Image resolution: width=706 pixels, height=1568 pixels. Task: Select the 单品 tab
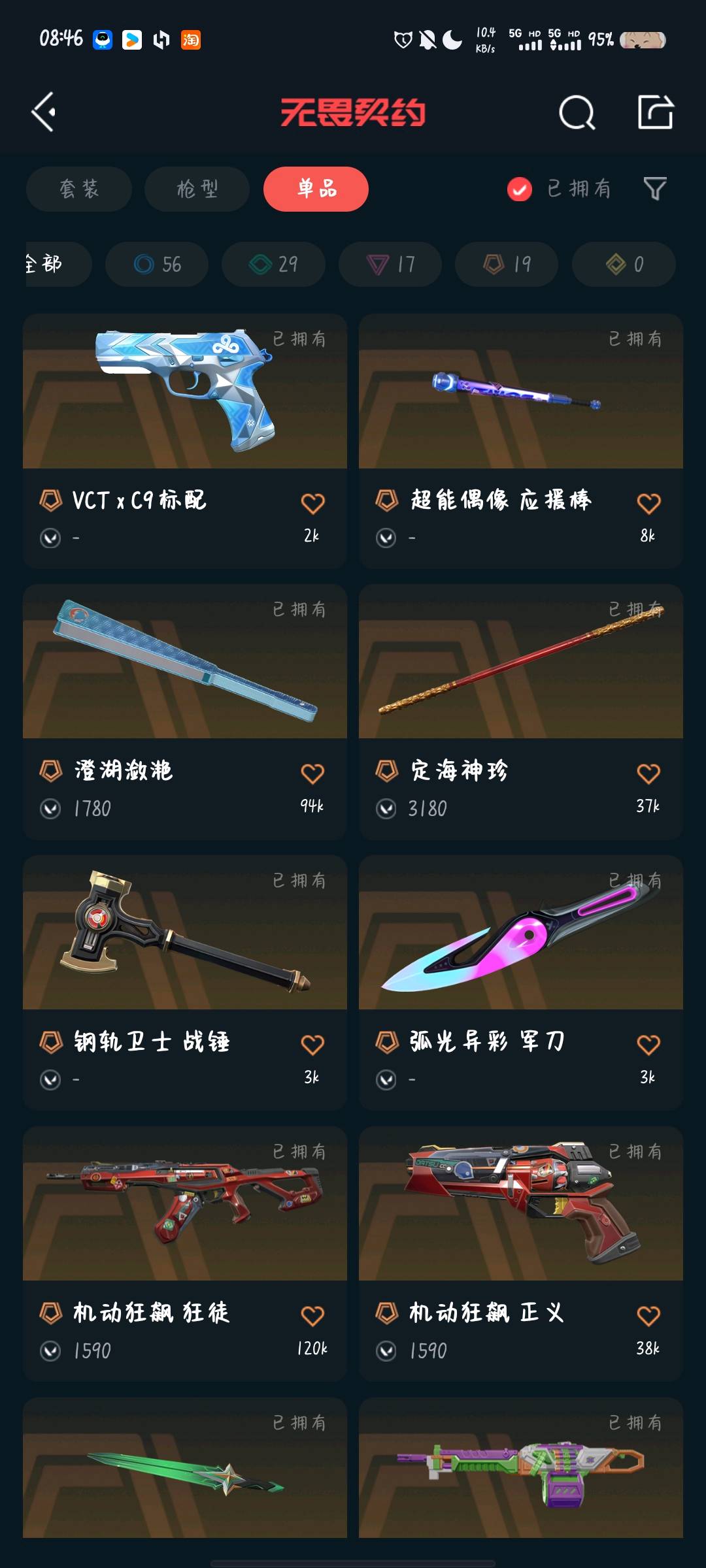[316, 189]
